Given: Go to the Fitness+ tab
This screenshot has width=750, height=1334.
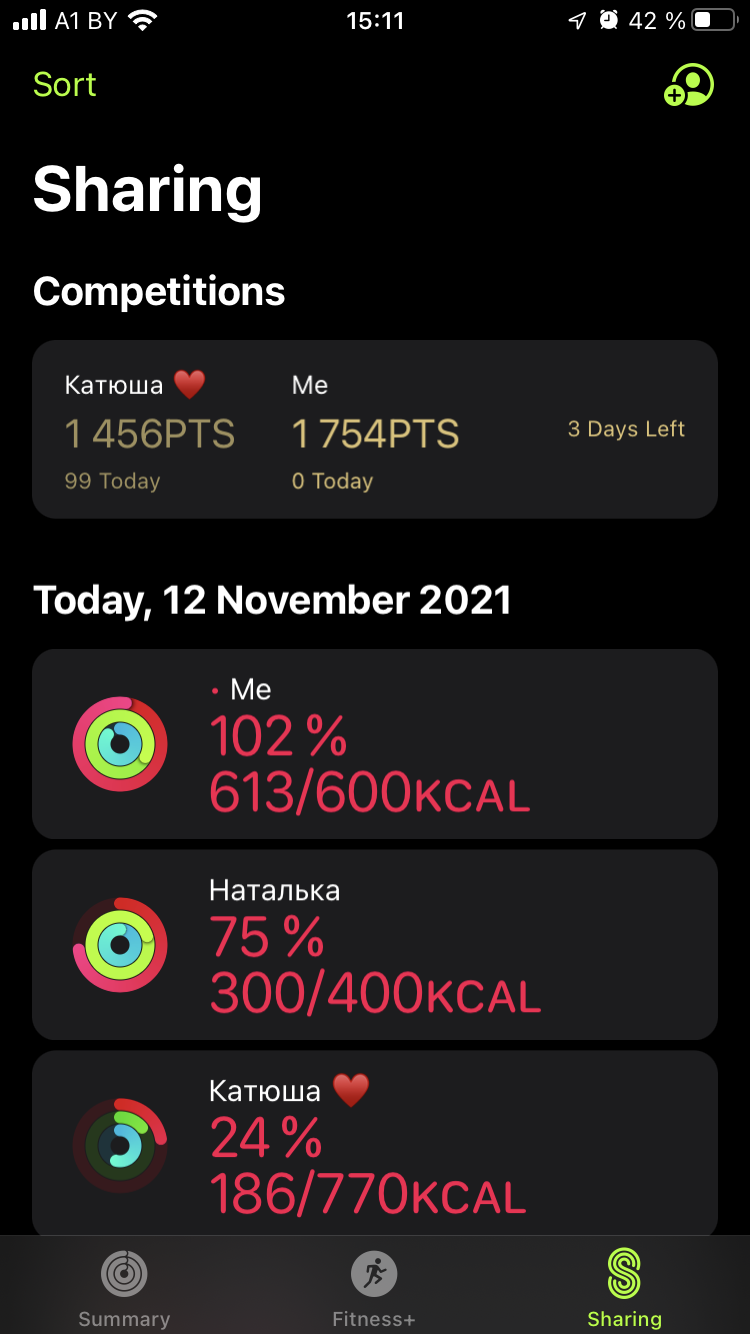Looking at the screenshot, I should 374,1290.
